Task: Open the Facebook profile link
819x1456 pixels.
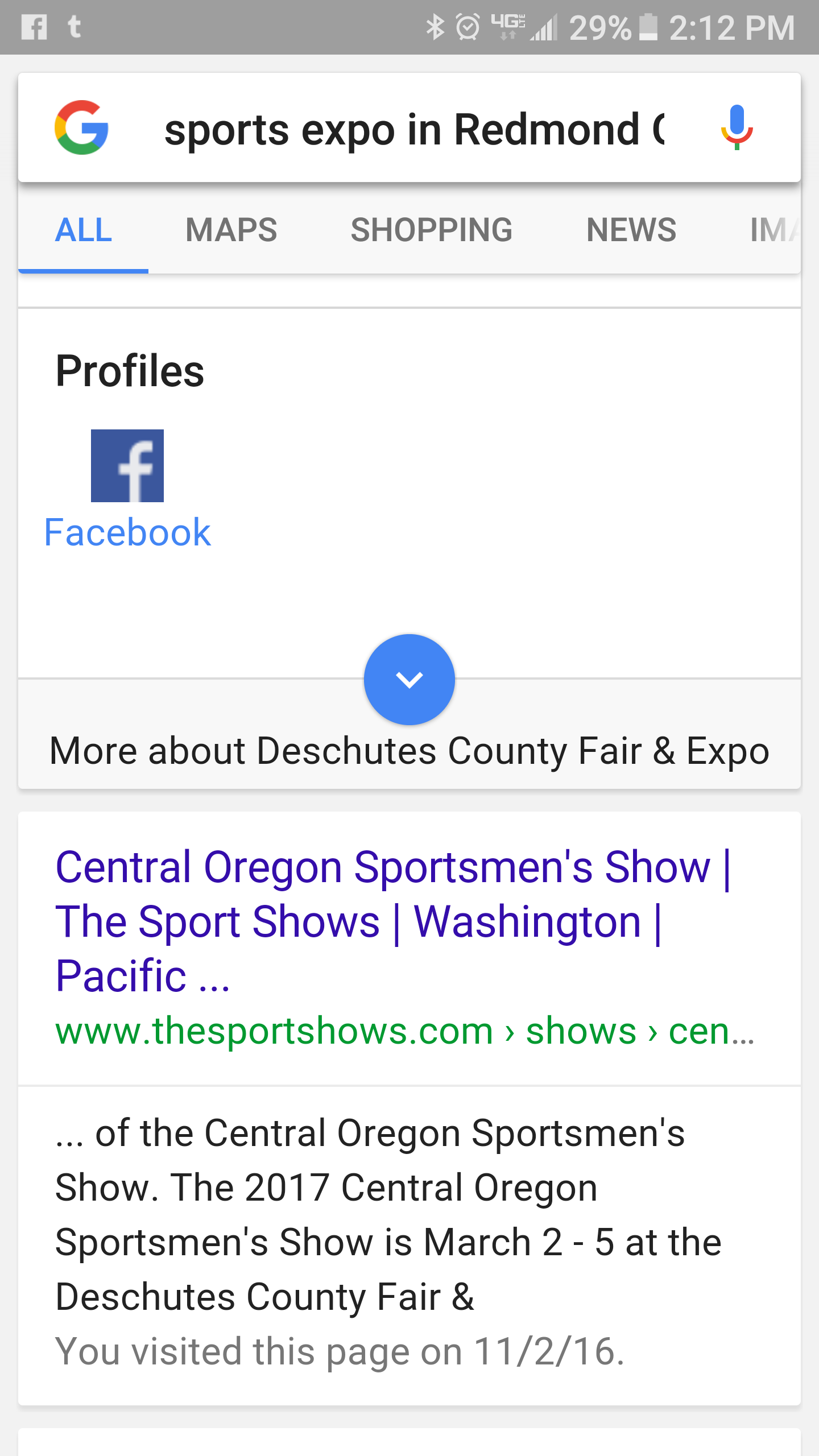Action: point(127,490)
